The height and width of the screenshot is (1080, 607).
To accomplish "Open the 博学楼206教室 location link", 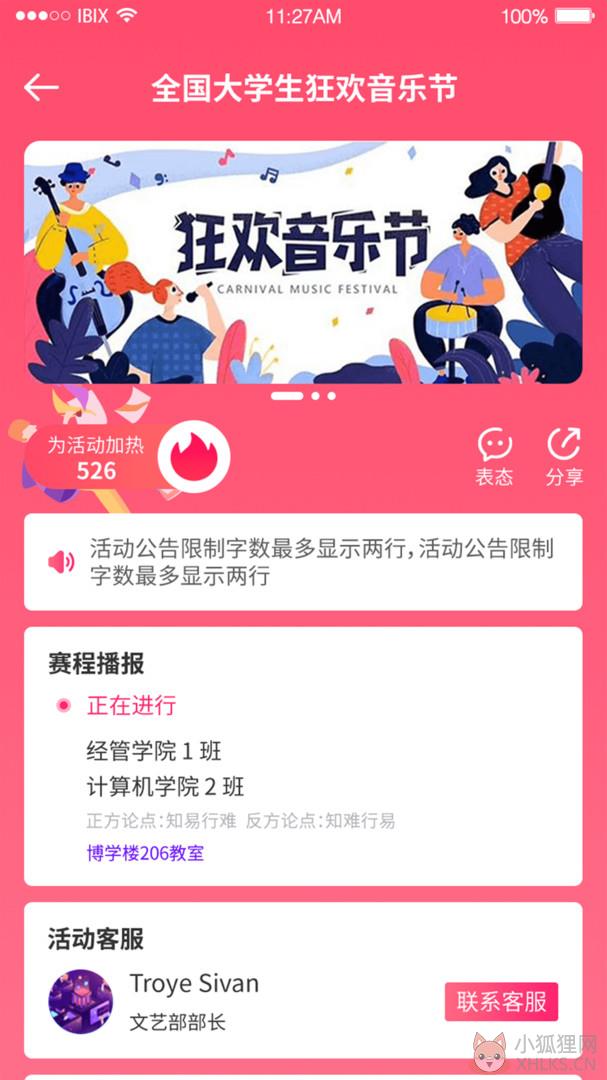I will coord(145,853).
